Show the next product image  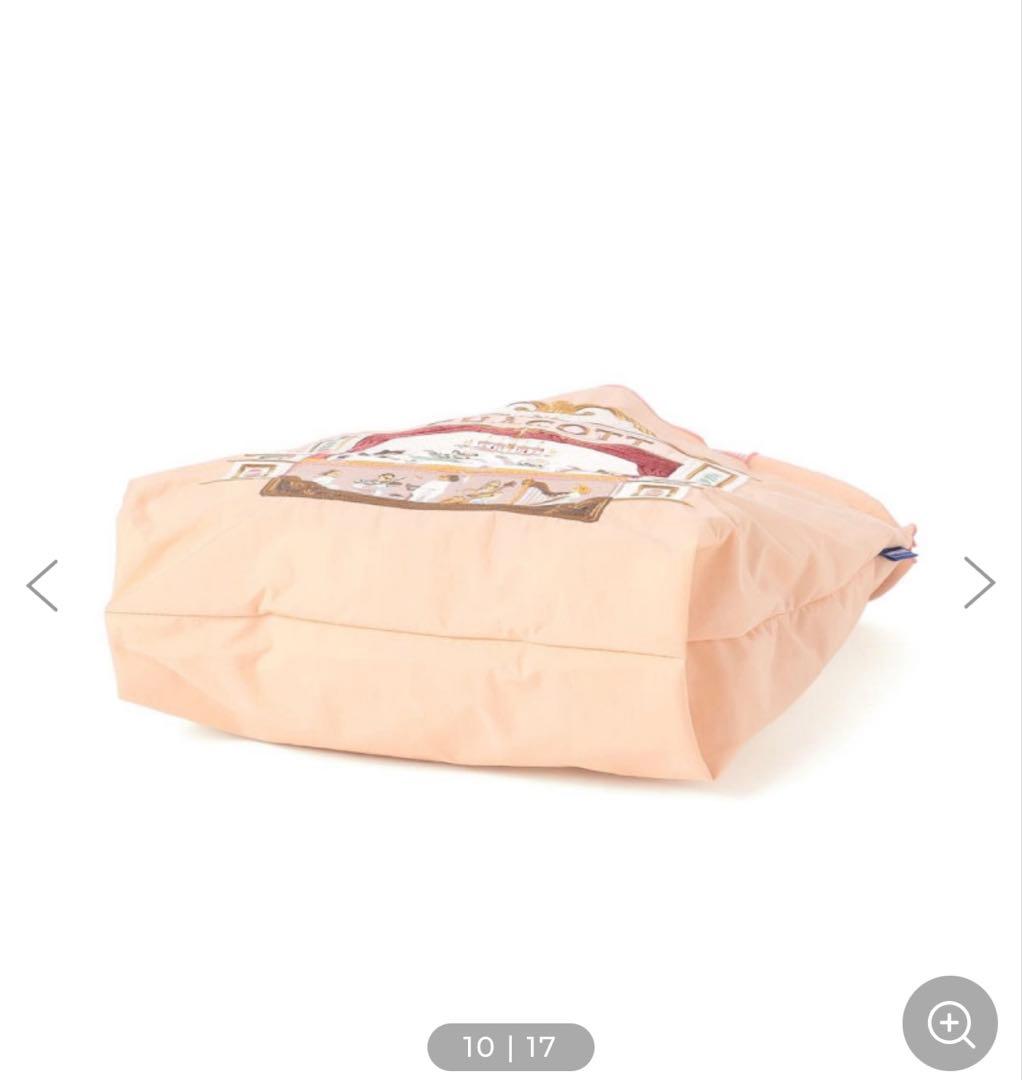(978, 583)
